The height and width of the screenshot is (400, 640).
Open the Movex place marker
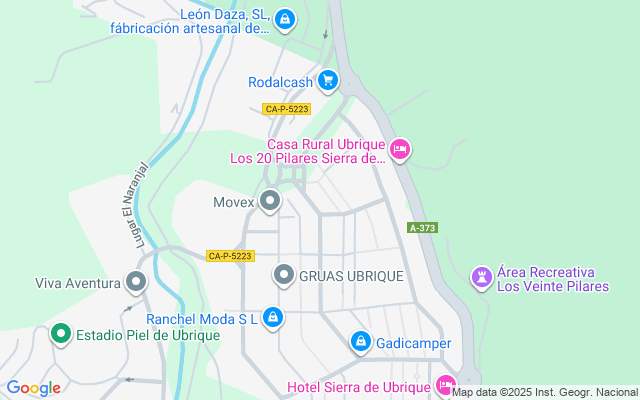[270, 201]
